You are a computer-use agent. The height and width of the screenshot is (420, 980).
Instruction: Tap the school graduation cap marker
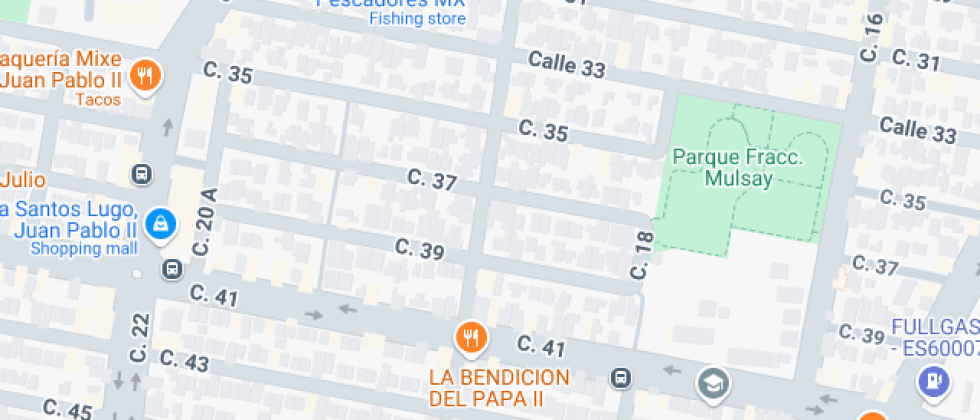pyautogui.click(x=714, y=383)
